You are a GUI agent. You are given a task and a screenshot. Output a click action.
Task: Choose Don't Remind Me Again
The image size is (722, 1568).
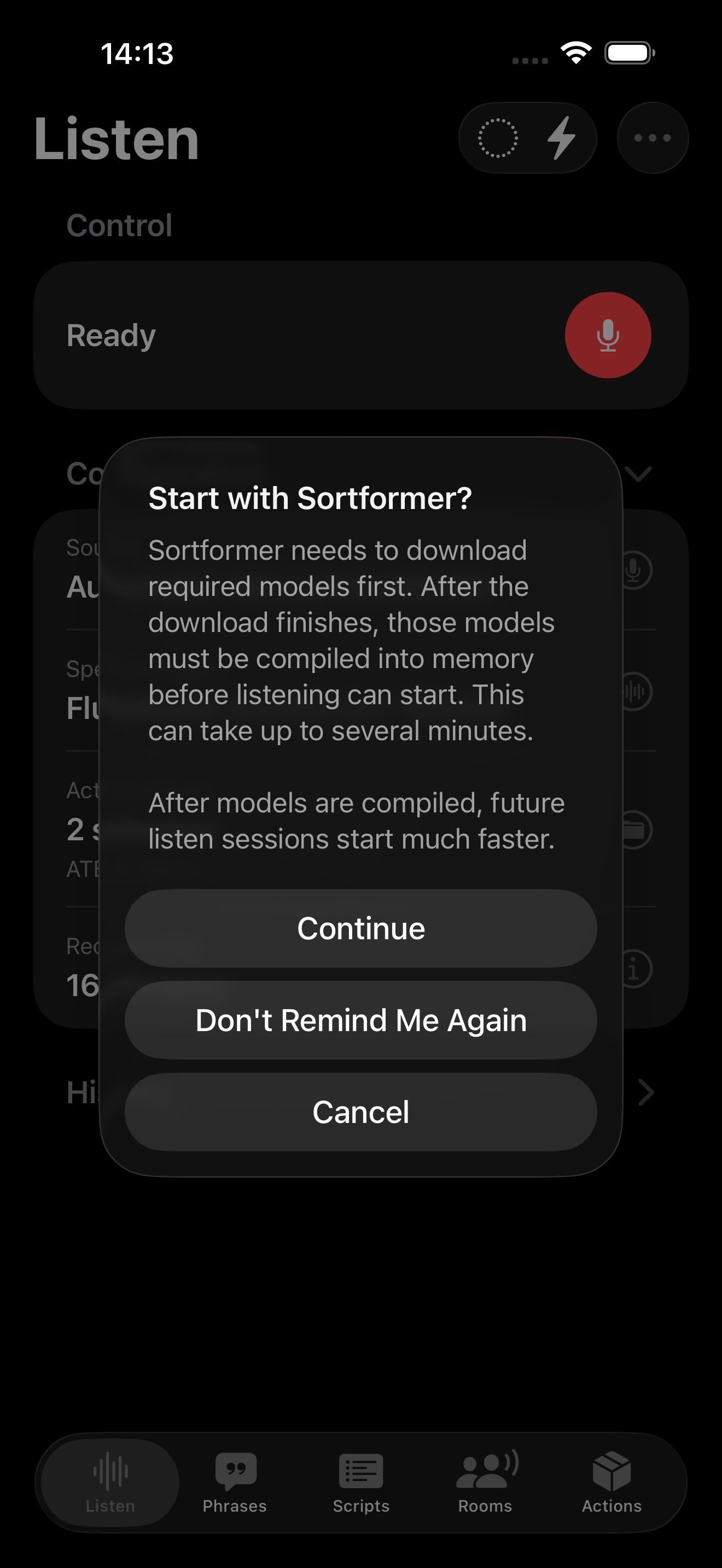coord(360,1020)
